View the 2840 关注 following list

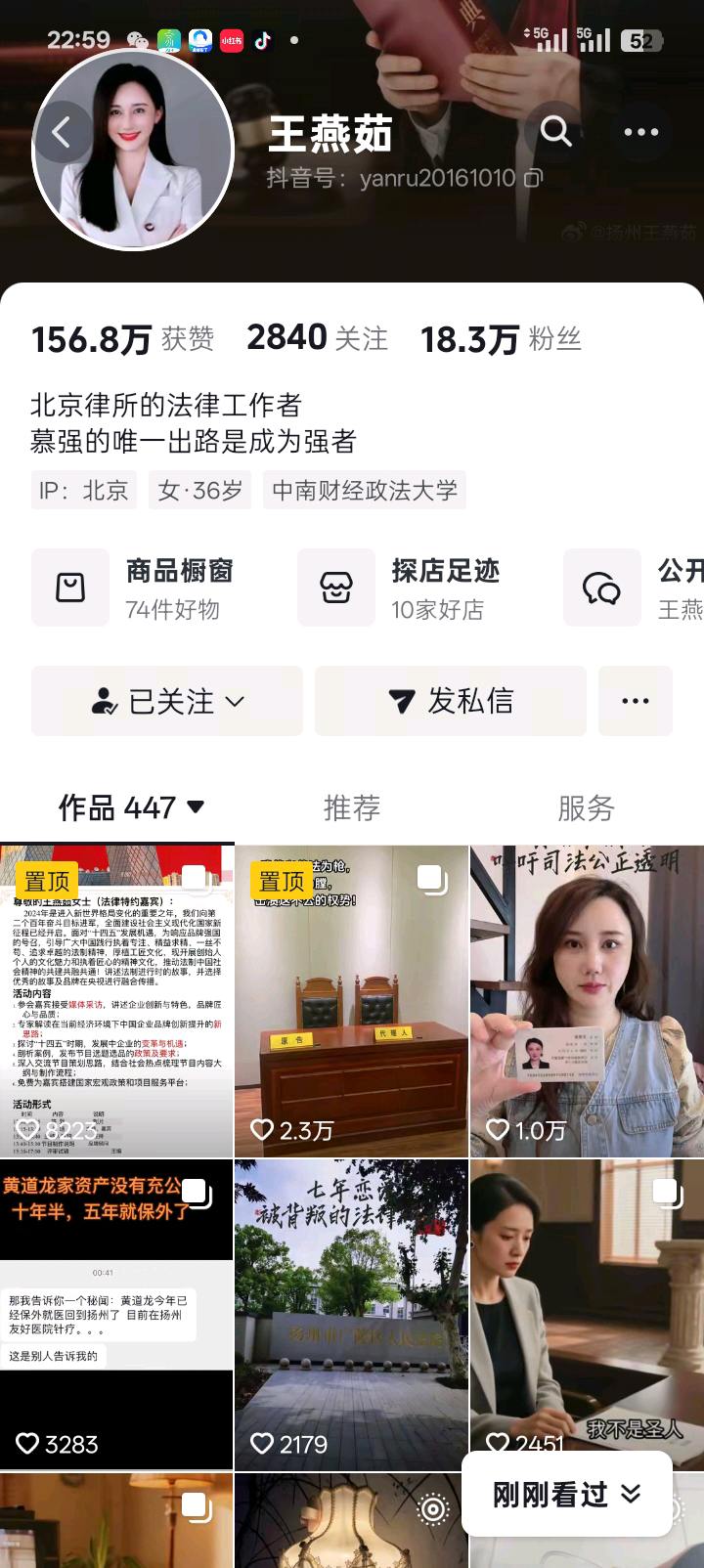click(317, 338)
